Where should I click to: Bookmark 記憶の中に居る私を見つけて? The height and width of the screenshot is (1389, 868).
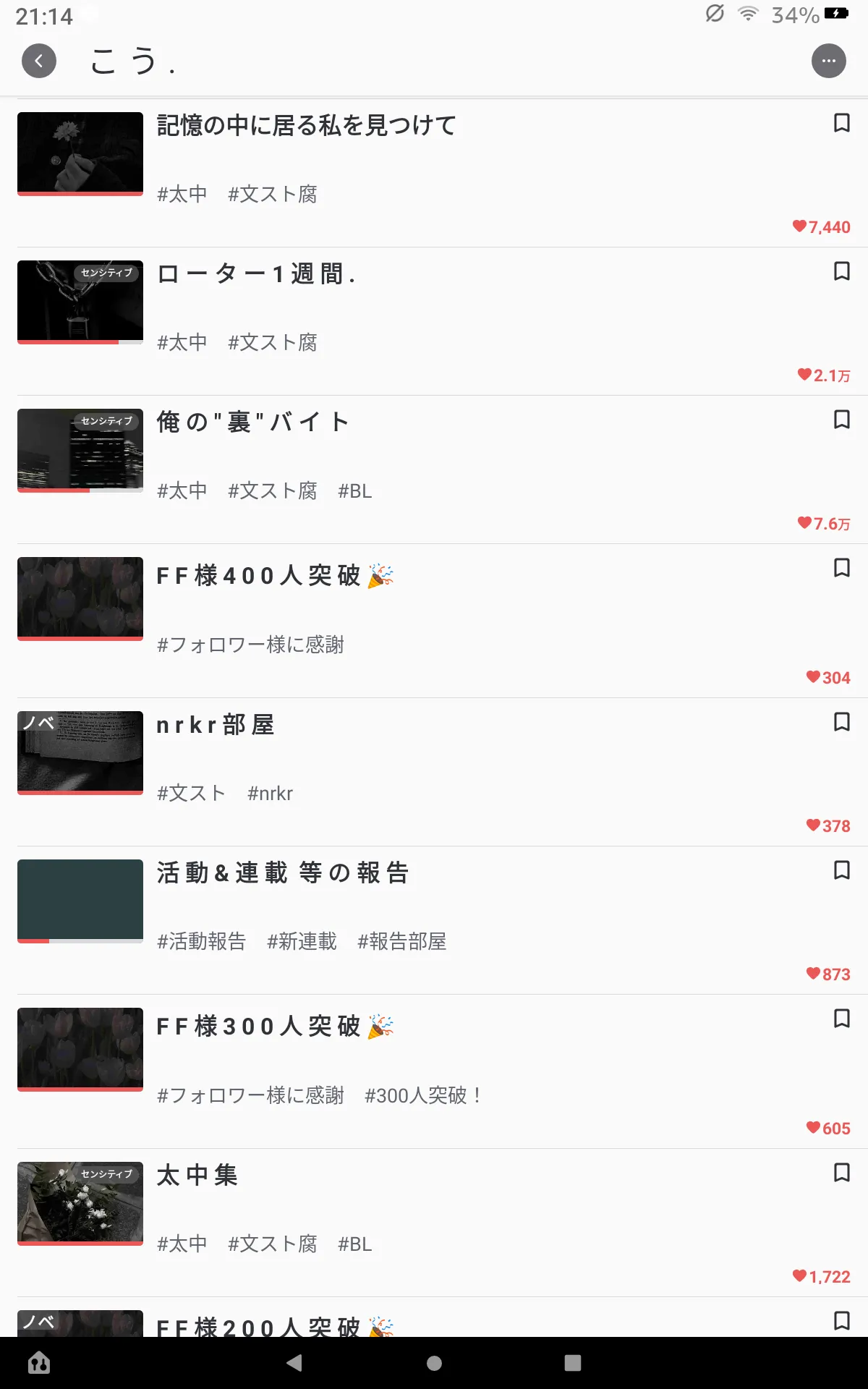point(842,122)
